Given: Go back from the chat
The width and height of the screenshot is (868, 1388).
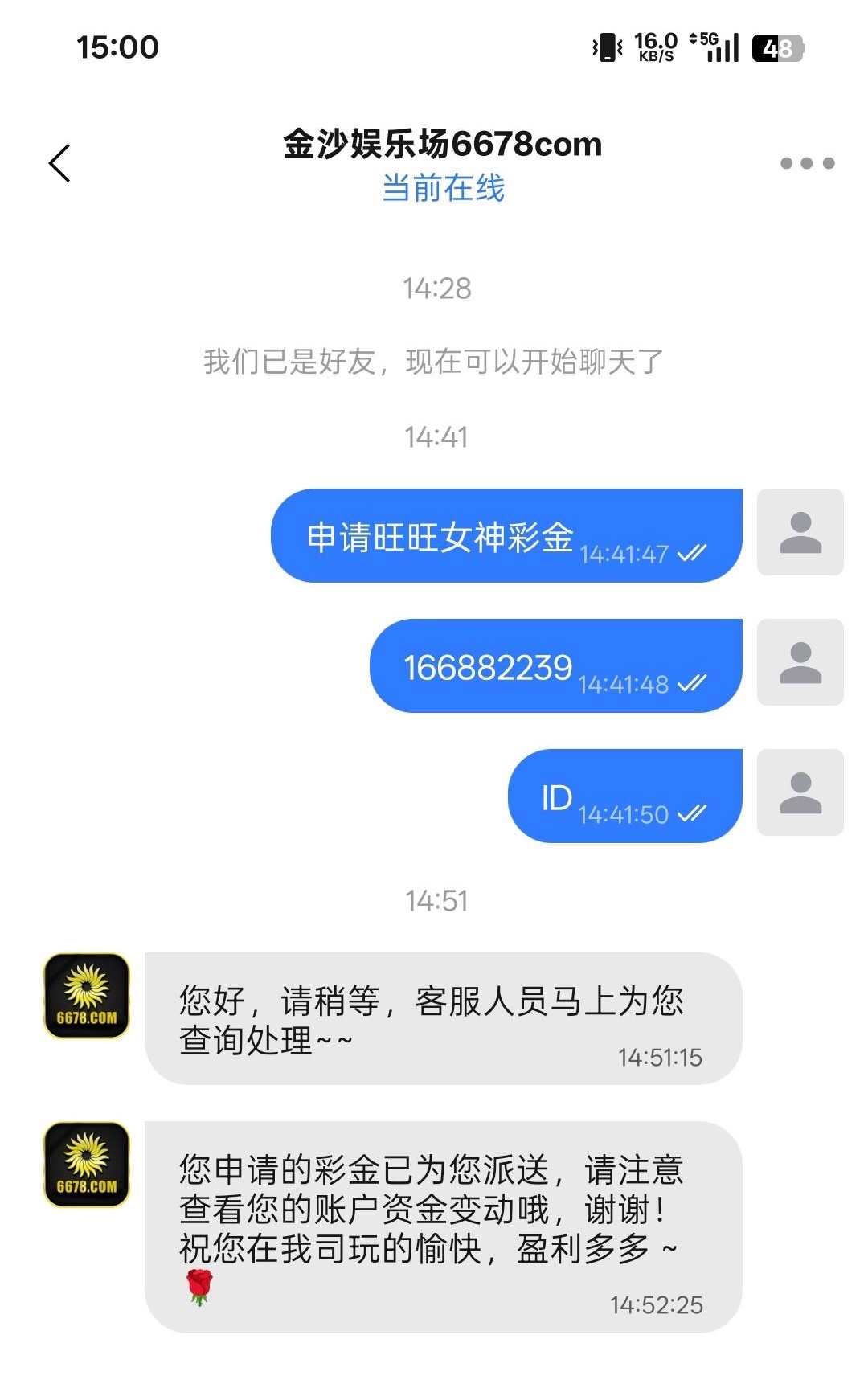Looking at the screenshot, I should [60, 164].
